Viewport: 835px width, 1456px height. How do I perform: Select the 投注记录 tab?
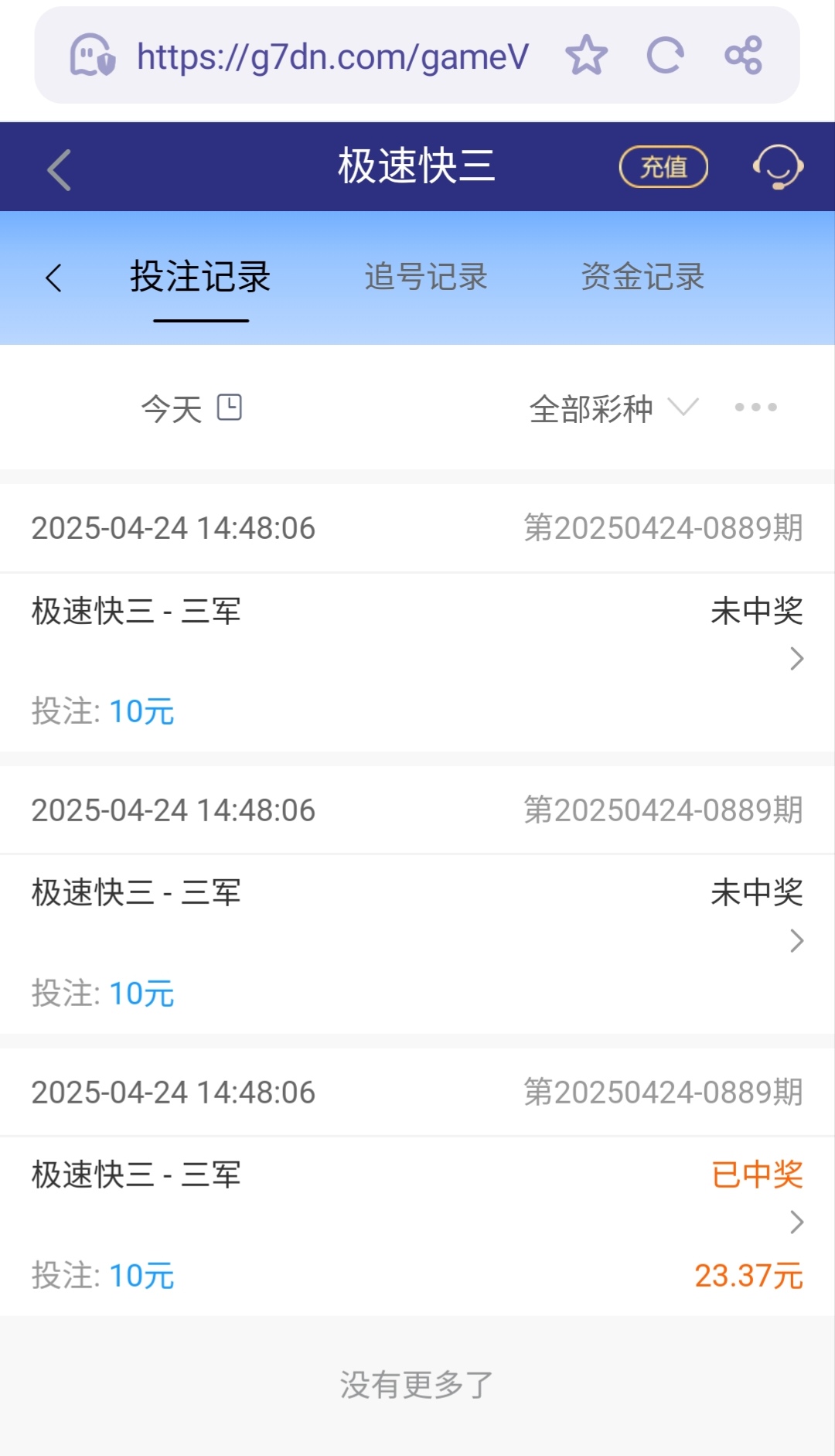(200, 278)
